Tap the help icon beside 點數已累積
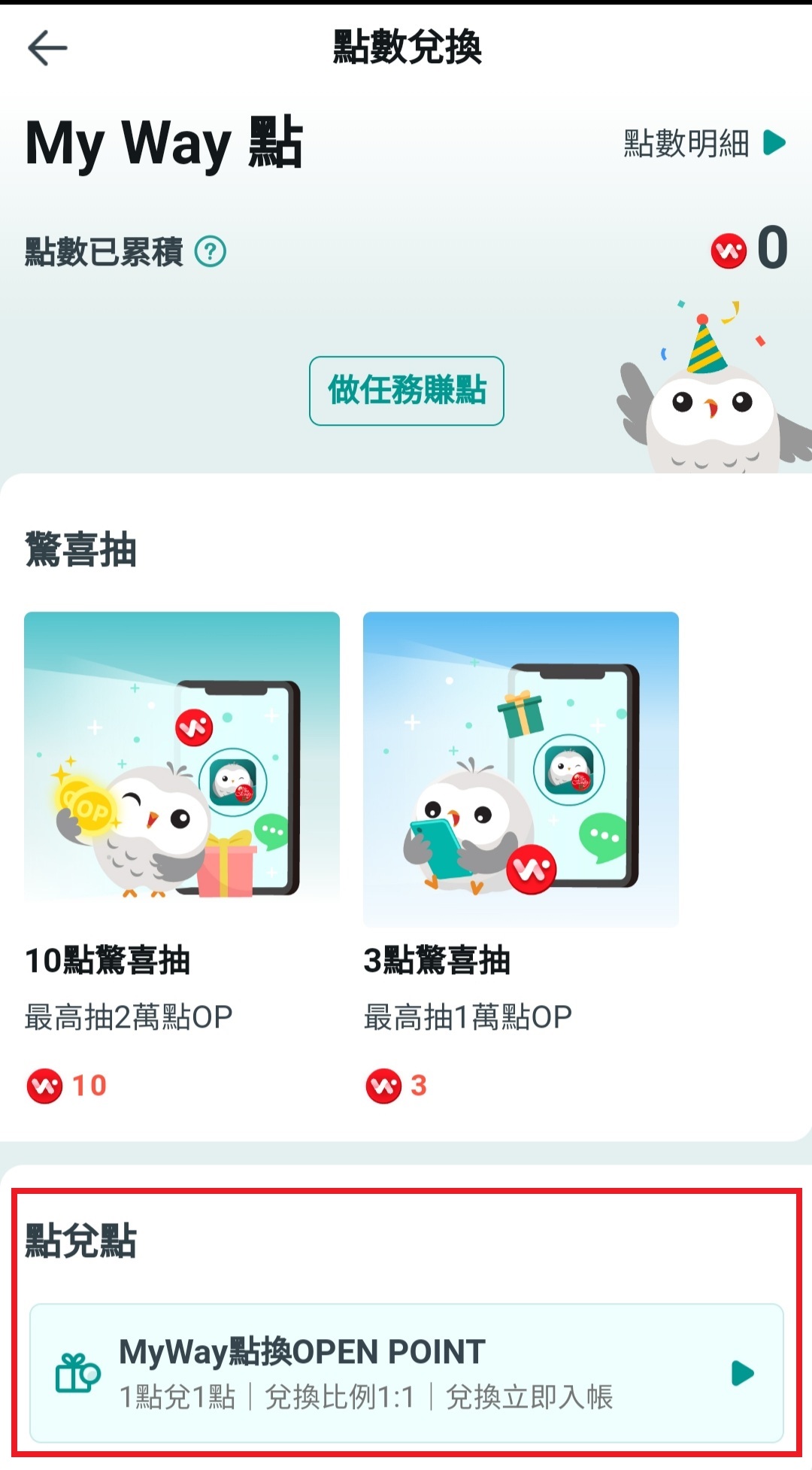812x1470 pixels. (211, 251)
